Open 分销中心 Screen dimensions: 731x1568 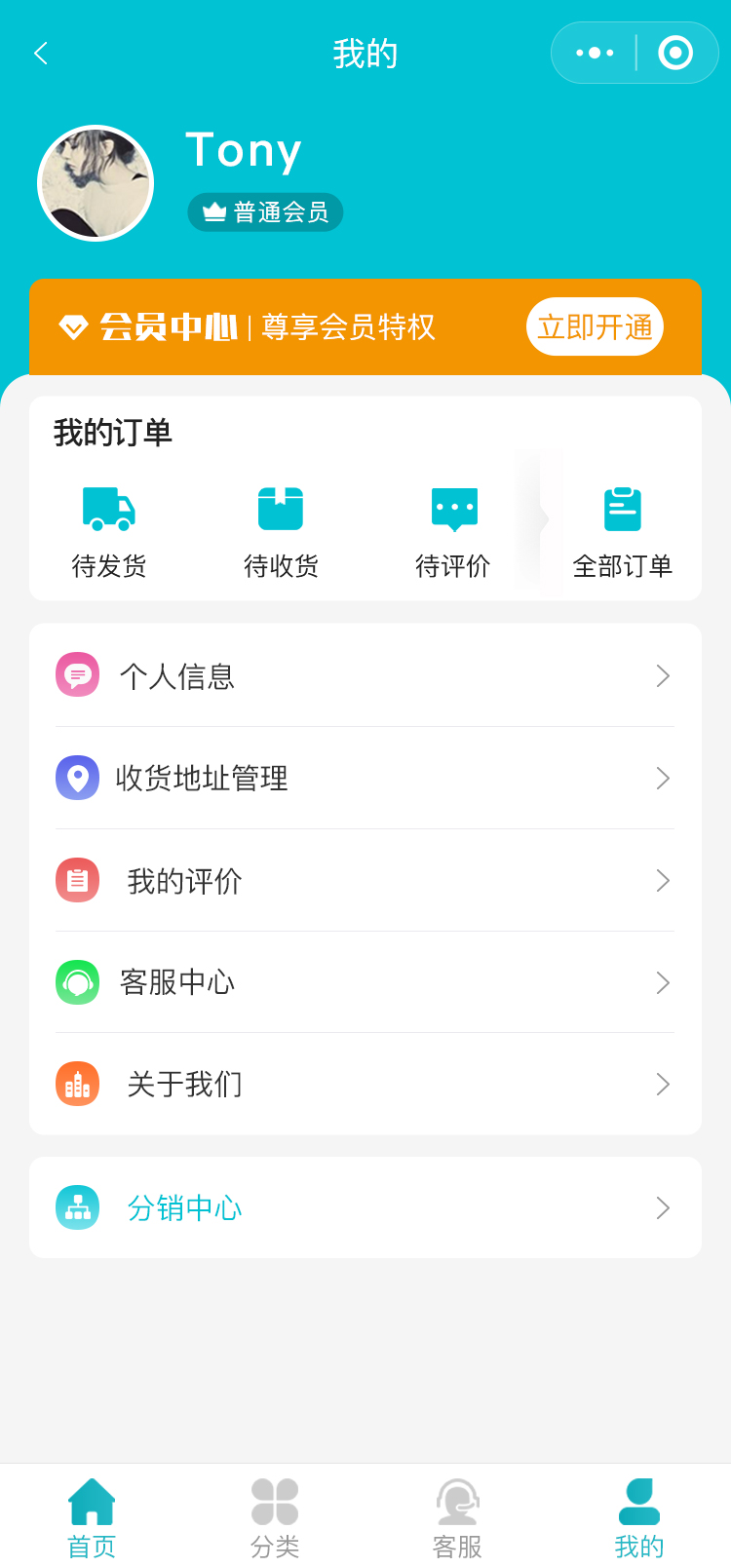pyautogui.click(x=365, y=1208)
